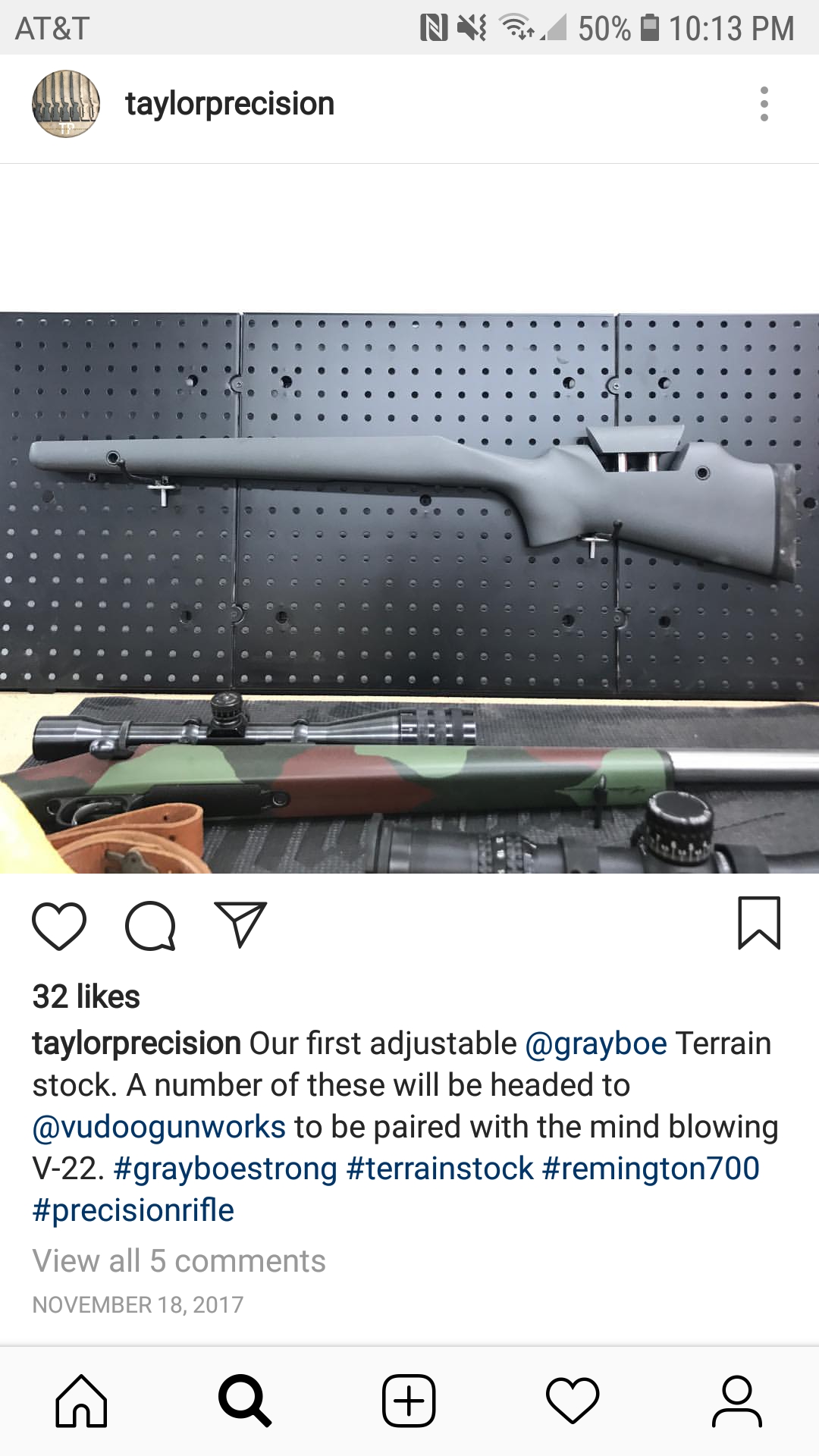Switch to the Search tab
Screen dimensions: 819x1456
(244, 1401)
